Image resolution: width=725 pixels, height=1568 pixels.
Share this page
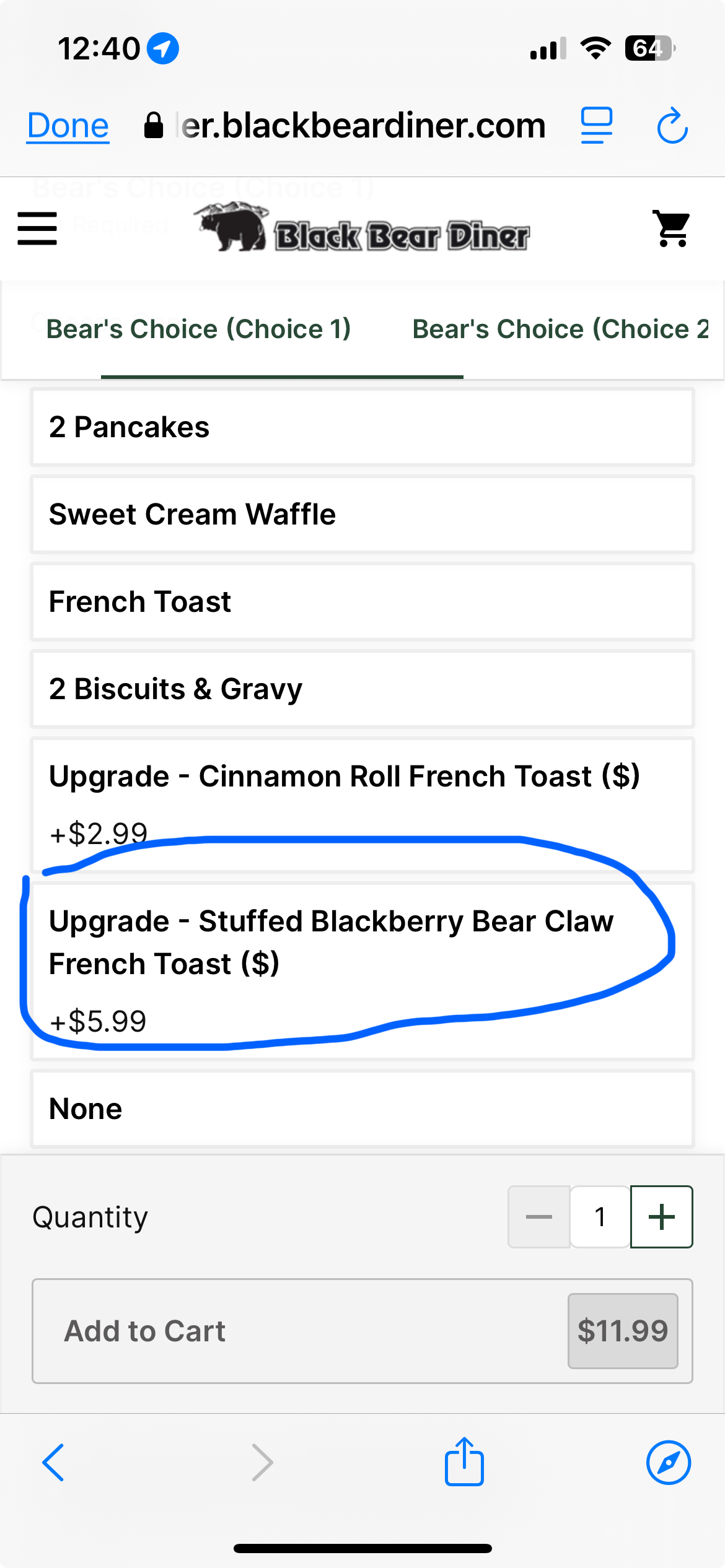click(464, 1463)
